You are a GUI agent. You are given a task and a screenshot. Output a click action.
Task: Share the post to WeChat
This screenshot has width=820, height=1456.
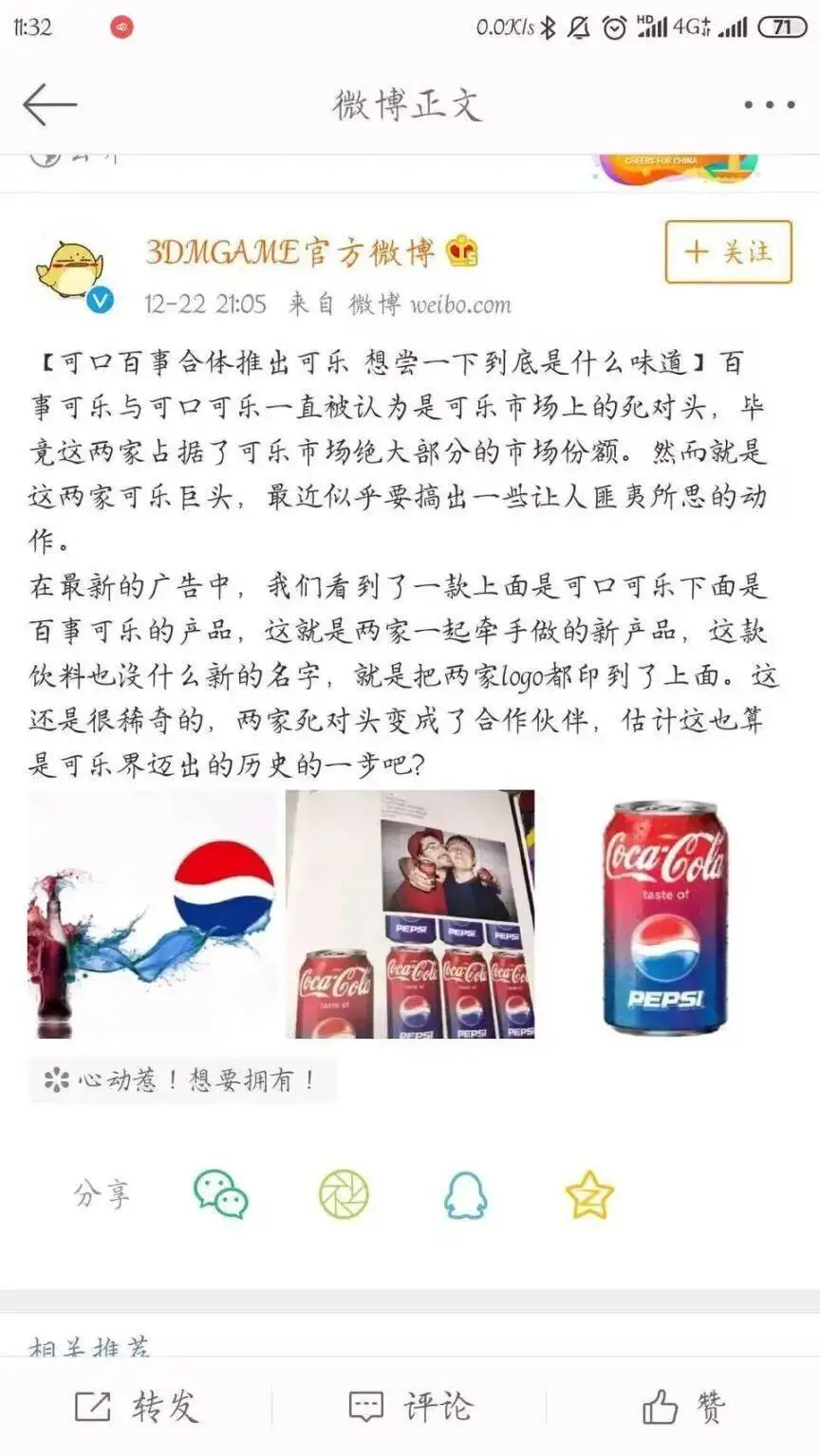point(221,1194)
